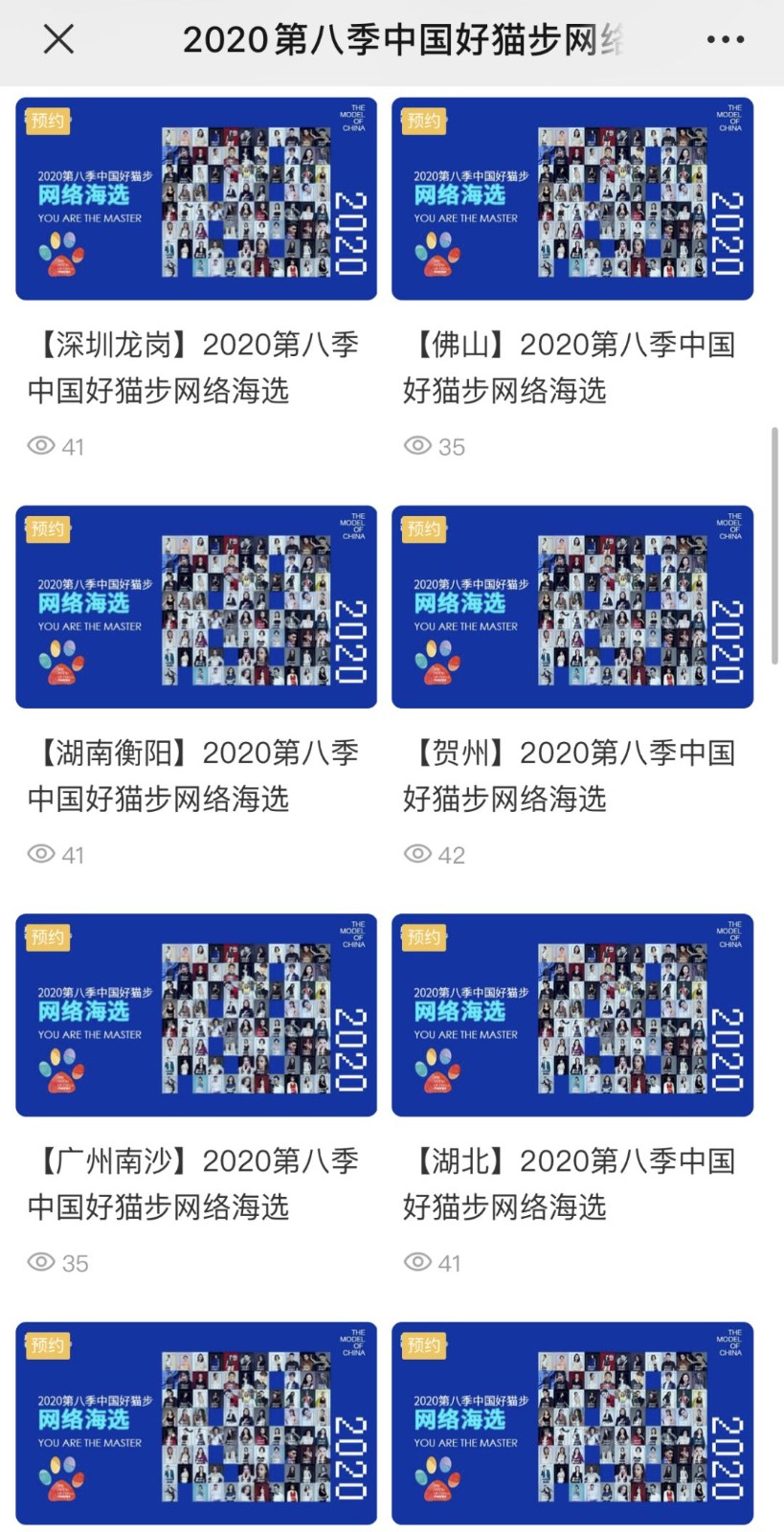Open the three-dot overflow menu
The image size is (784, 1532).
pyautogui.click(x=725, y=39)
